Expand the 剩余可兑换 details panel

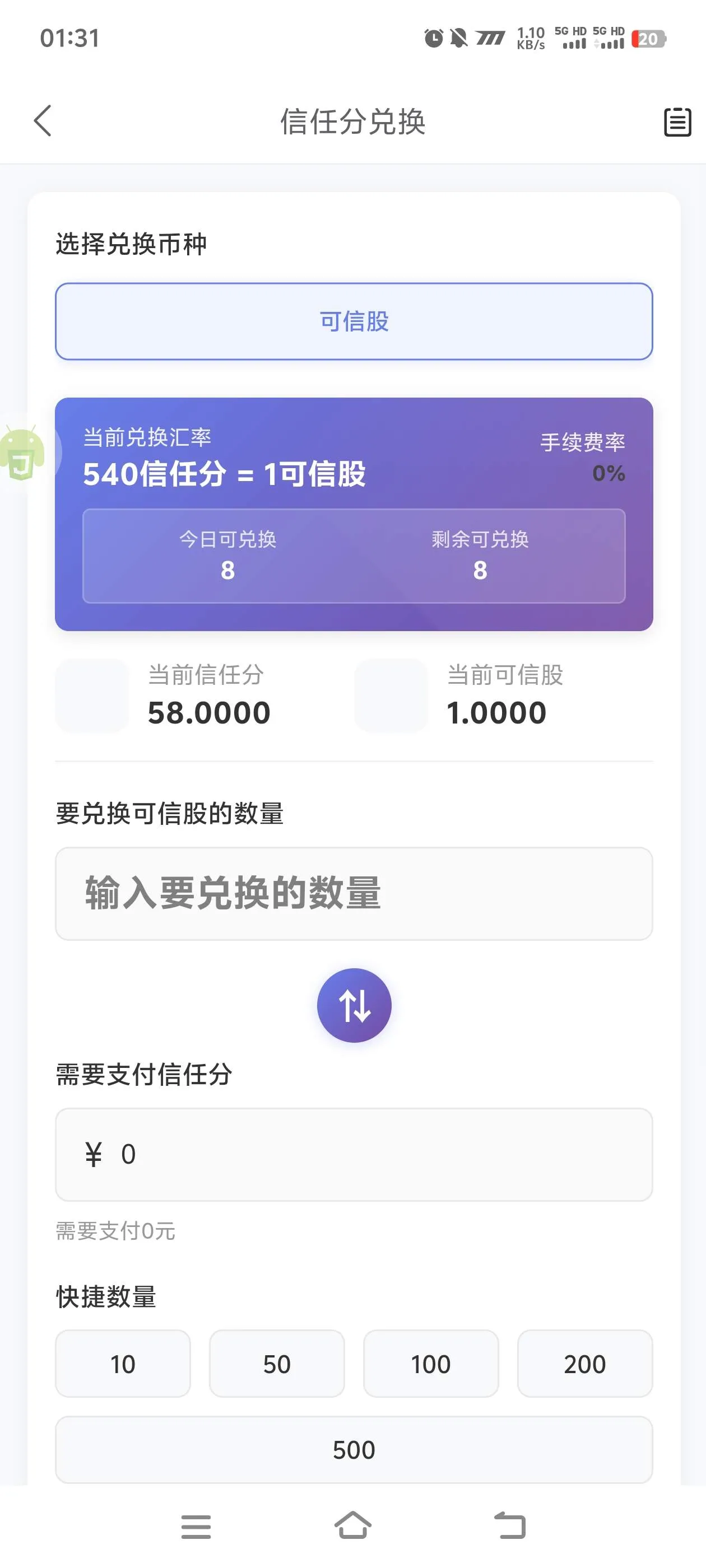(481, 555)
